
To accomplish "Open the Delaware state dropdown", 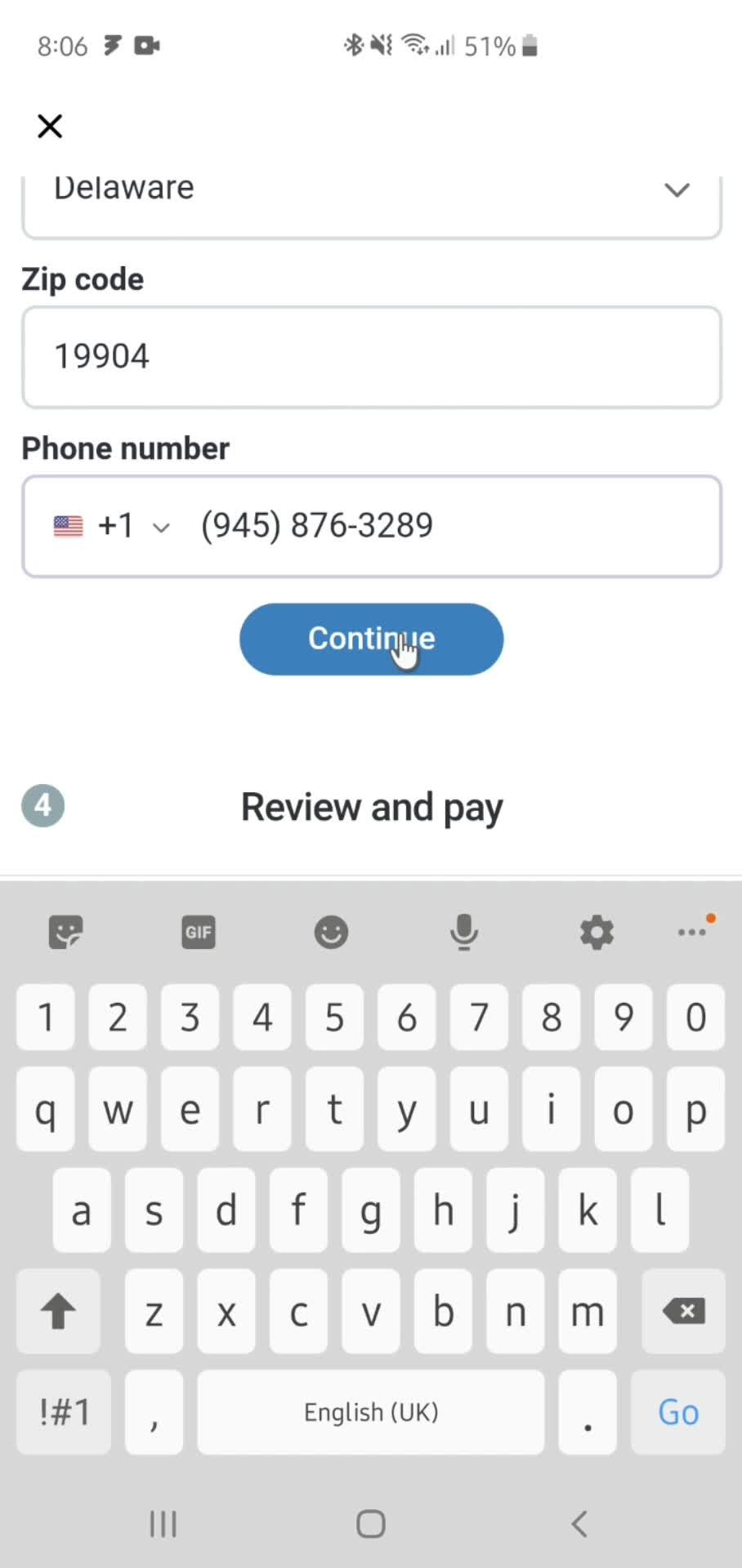I will coord(371,196).
